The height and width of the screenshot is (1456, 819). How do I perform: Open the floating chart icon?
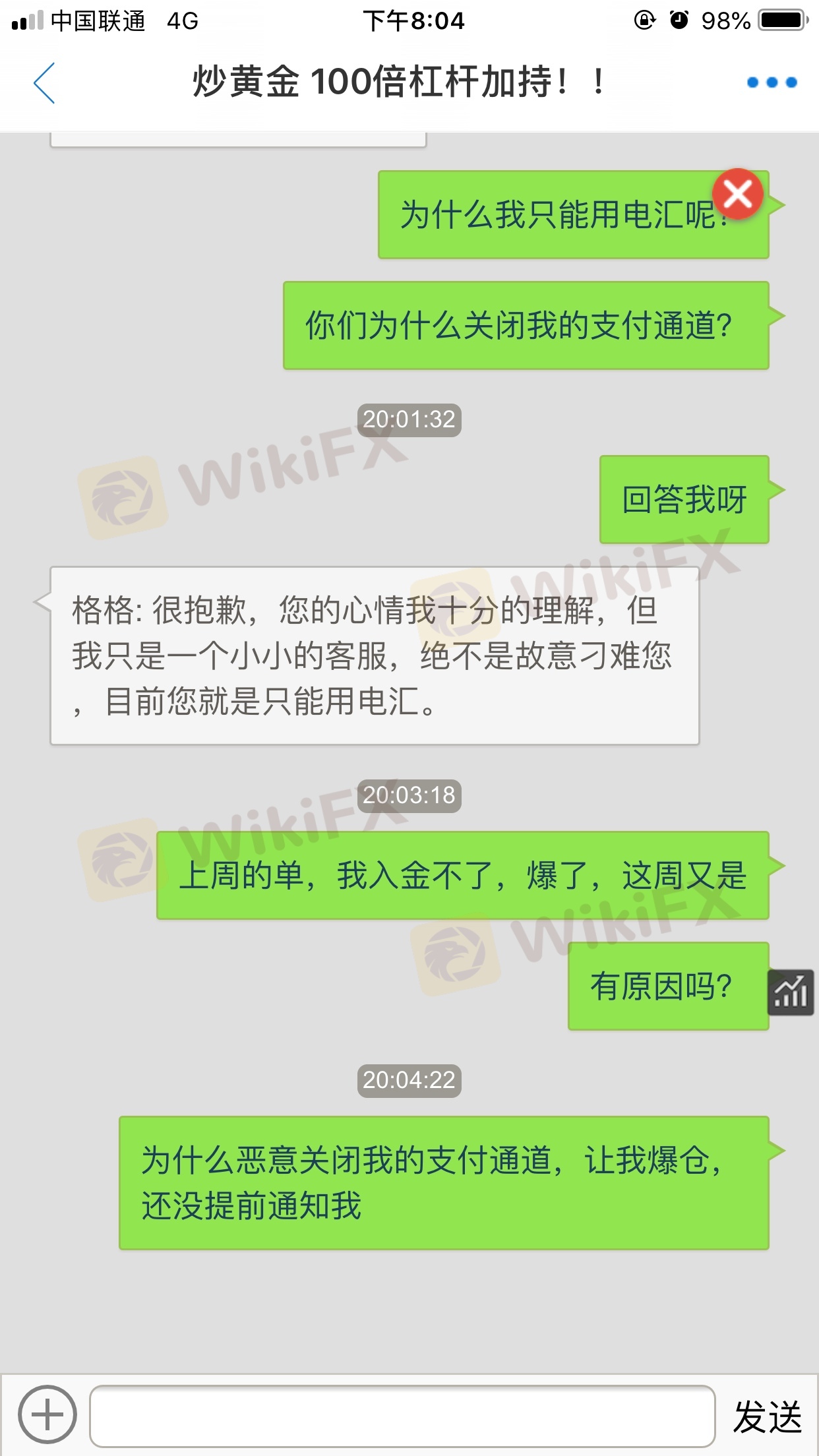tap(791, 992)
